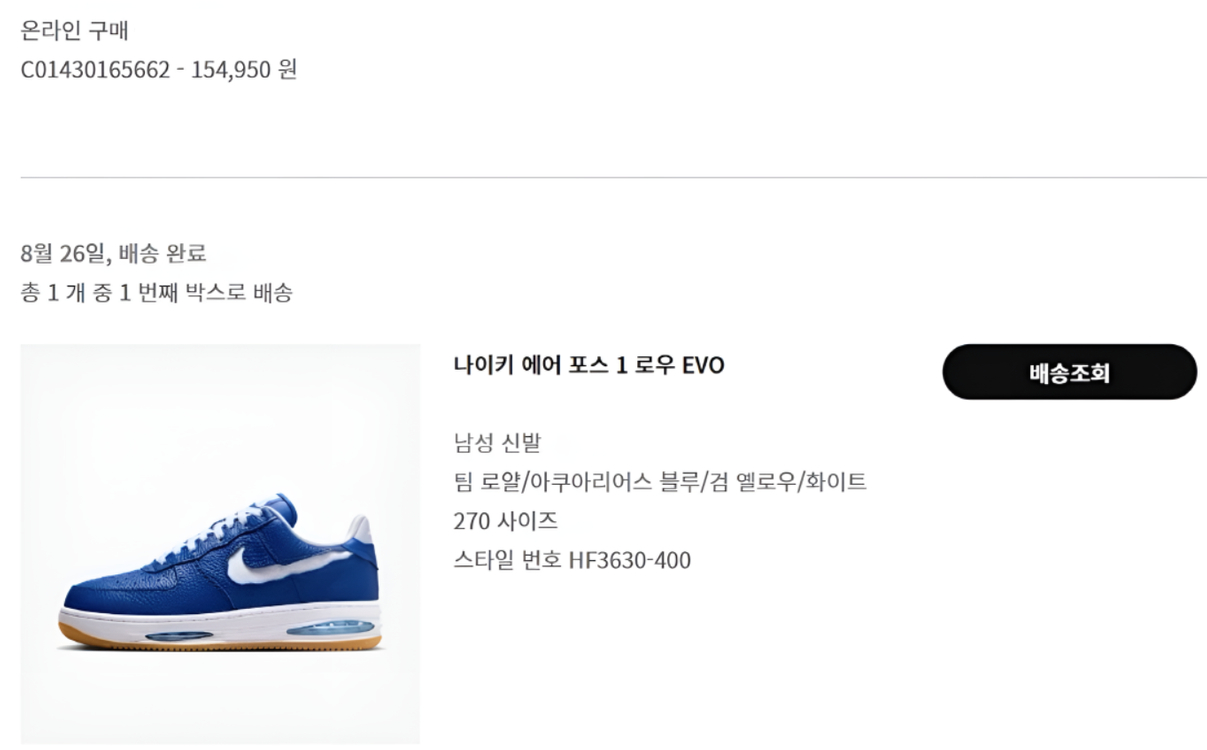Open the Nike Air Force 1 product image
1207x750 pixels.
pyautogui.click(x=220, y=545)
